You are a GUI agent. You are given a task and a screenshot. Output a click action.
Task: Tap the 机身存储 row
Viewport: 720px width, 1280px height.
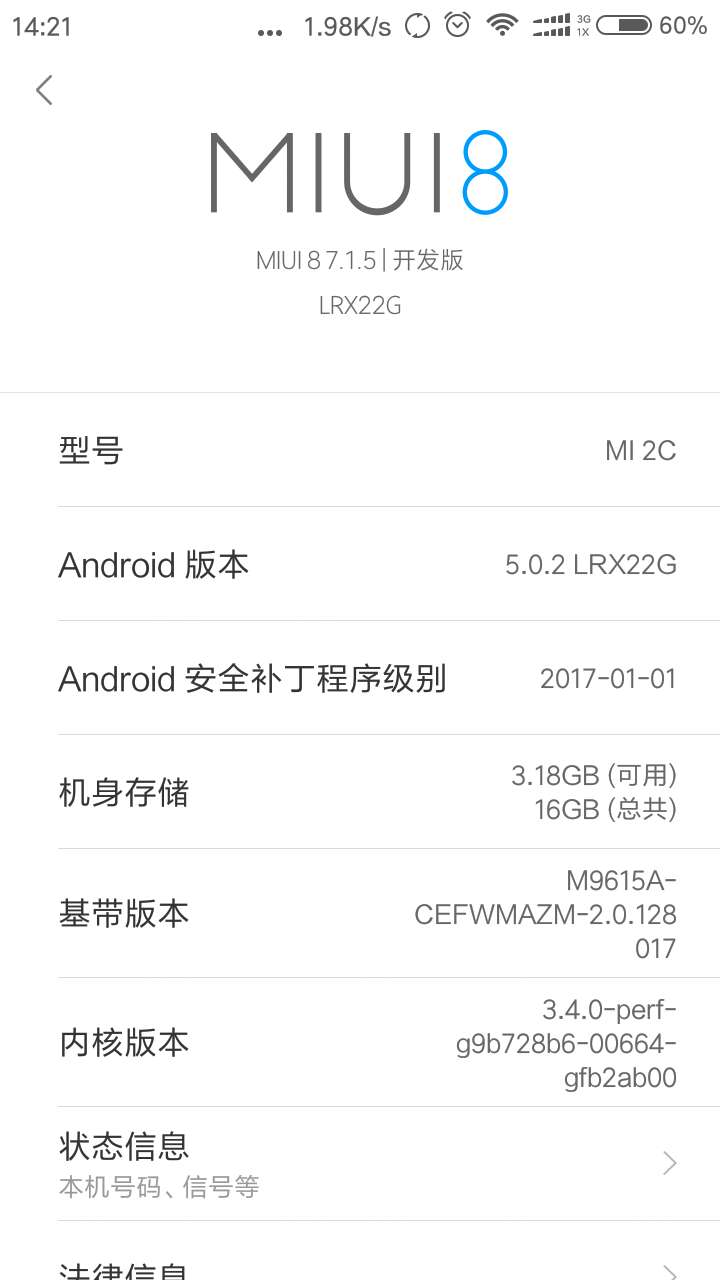(360, 792)
